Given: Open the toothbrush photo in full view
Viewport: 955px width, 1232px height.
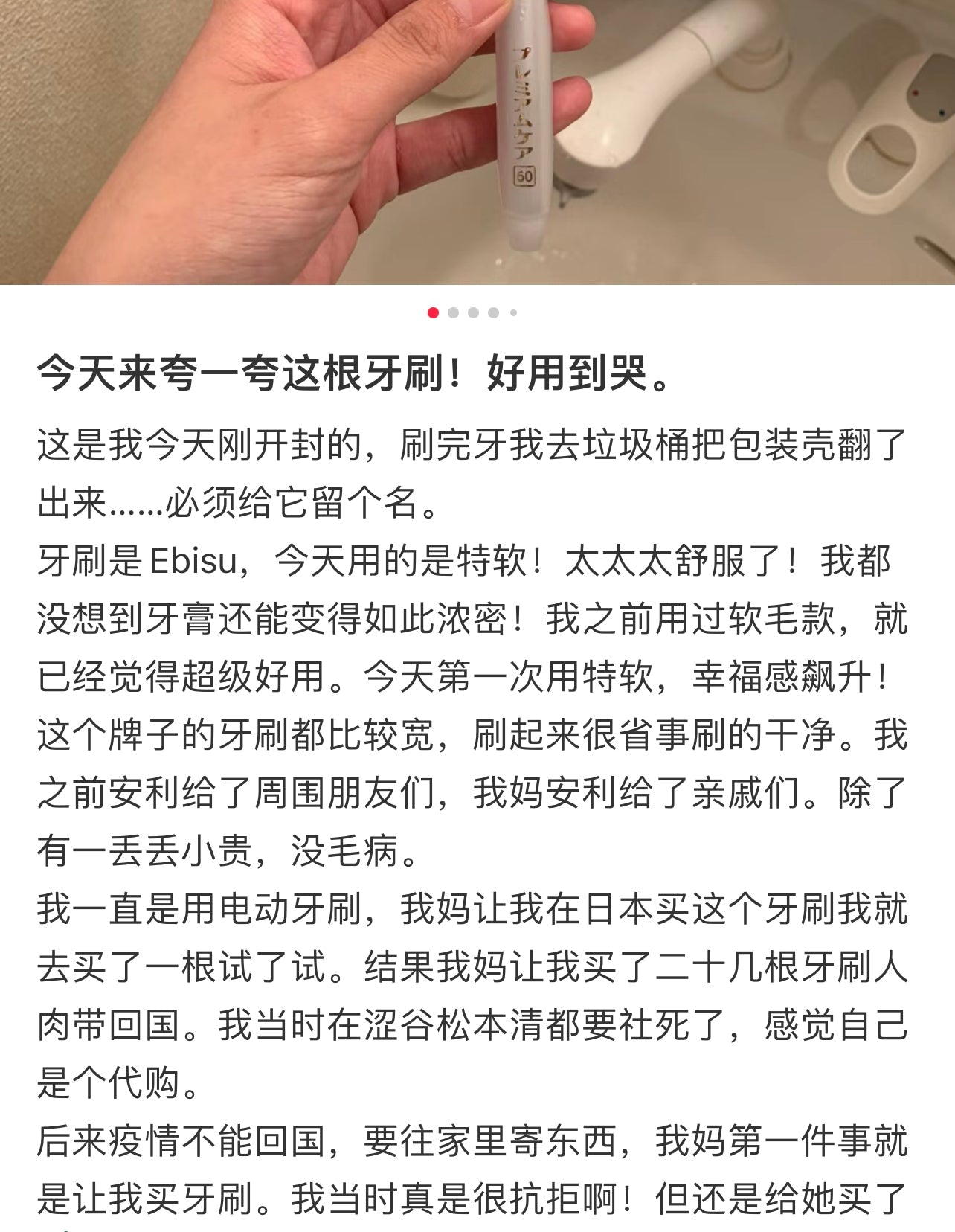Looking at the screenshot, I should (477, 141).
